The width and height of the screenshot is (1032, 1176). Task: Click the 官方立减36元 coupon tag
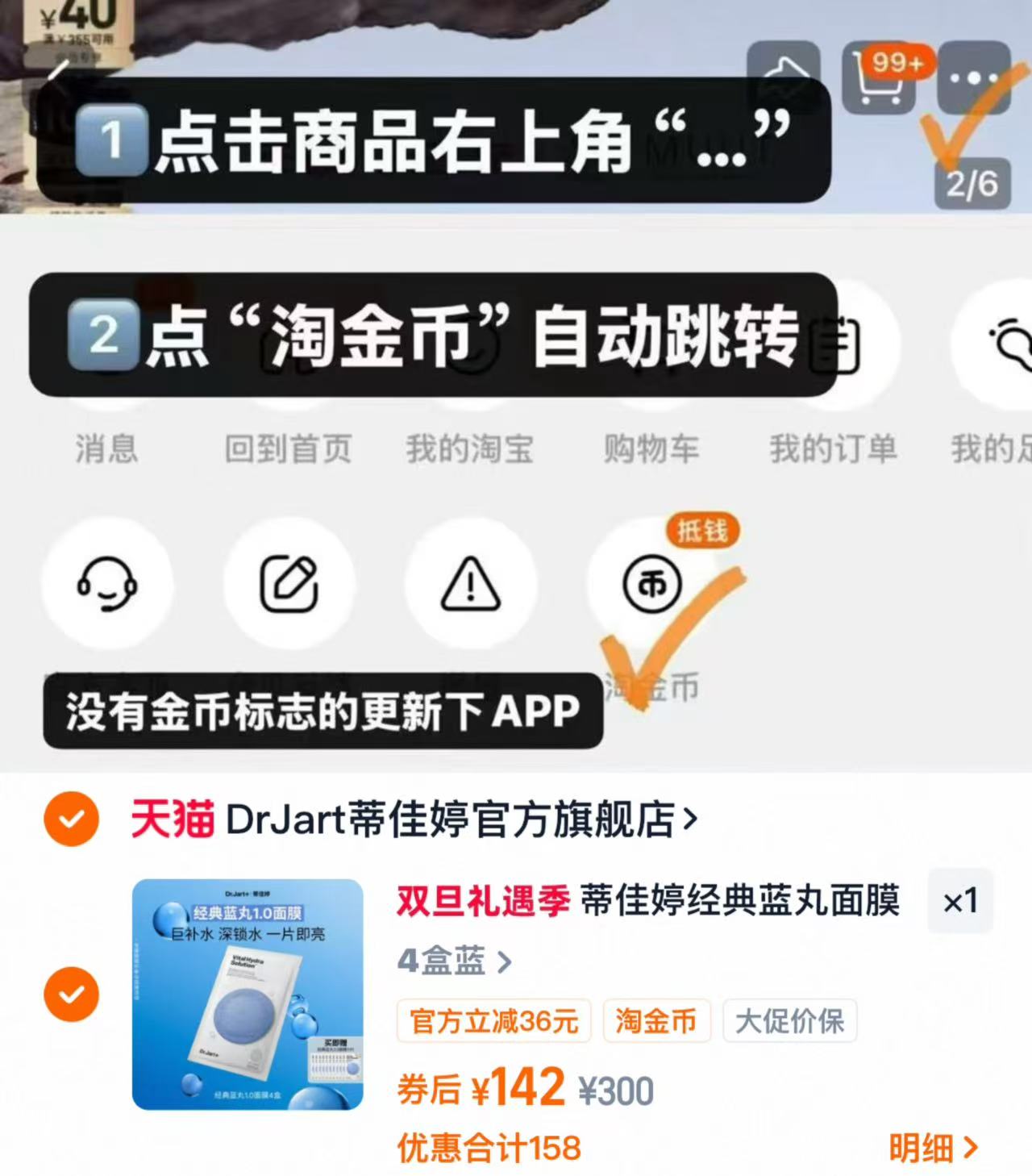pyautogui.click(x=493, y=1020)
